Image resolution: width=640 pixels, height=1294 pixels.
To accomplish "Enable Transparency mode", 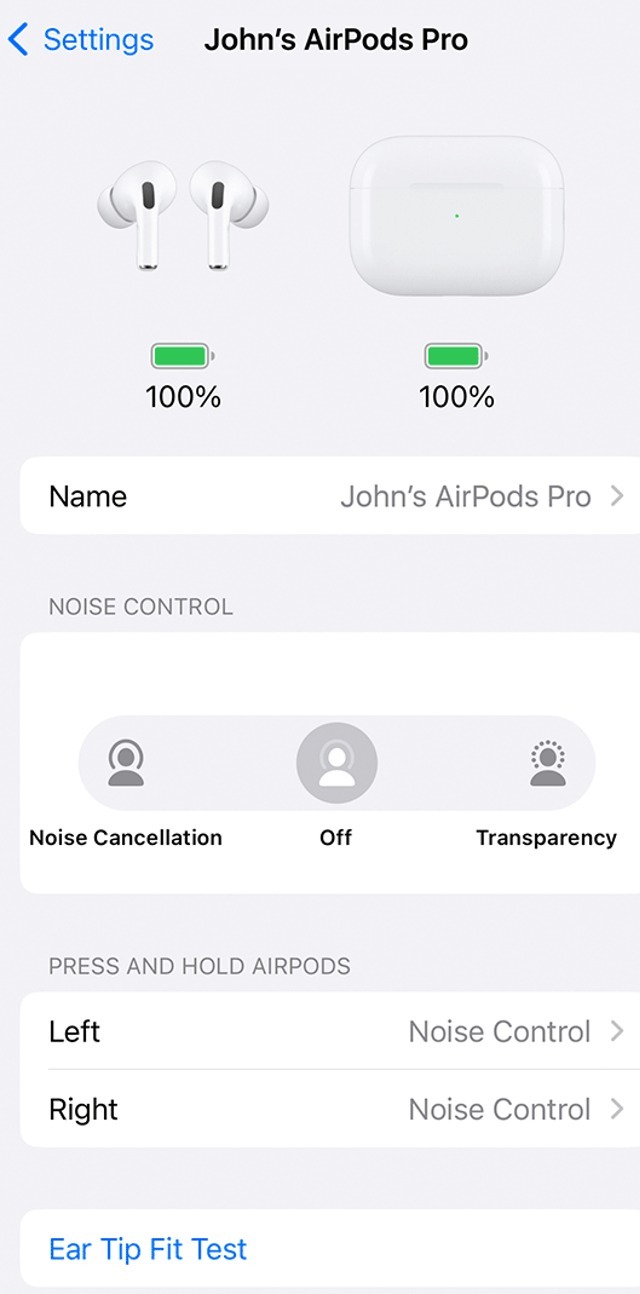I will point(546,765).
